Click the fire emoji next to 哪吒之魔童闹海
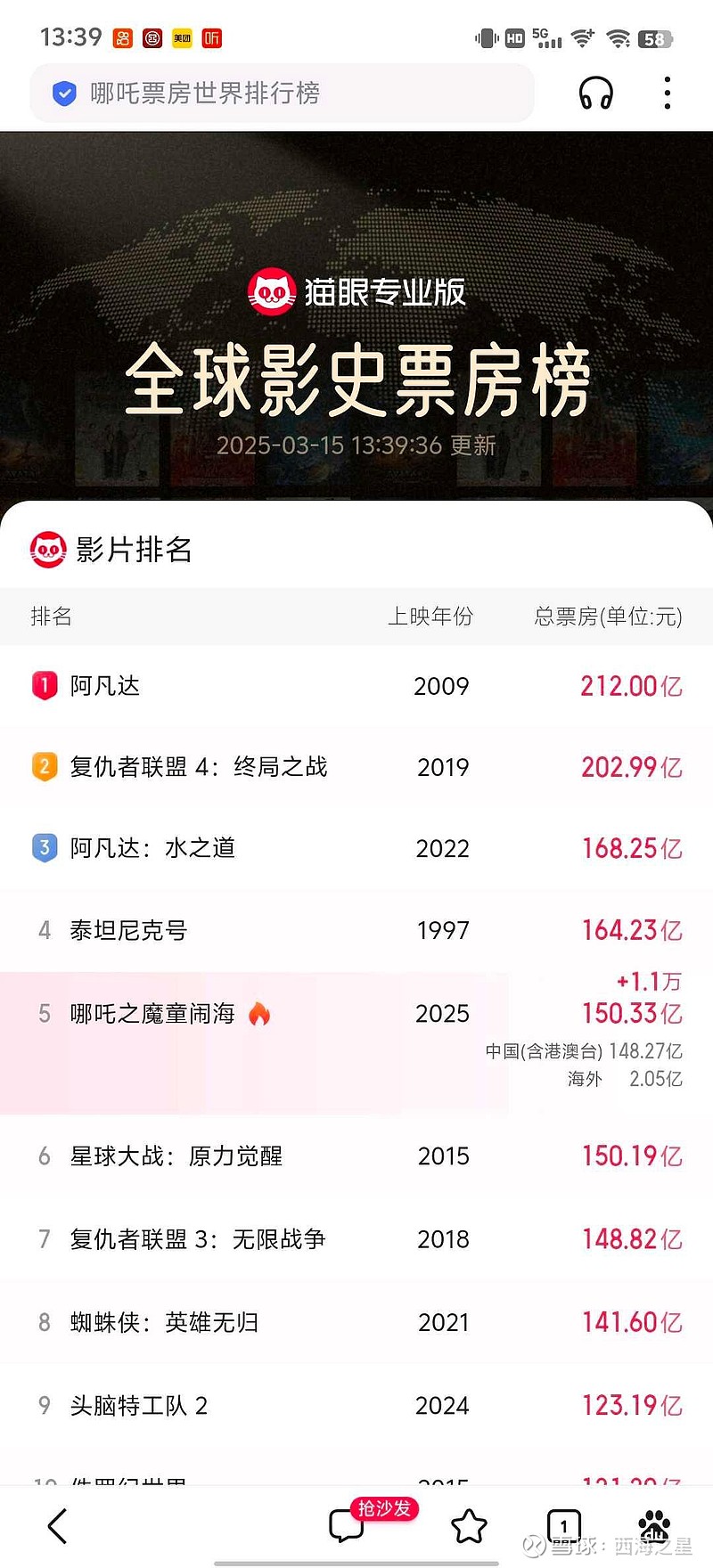The height and width of the screenshot is (1568, 713). point(259,1013)
